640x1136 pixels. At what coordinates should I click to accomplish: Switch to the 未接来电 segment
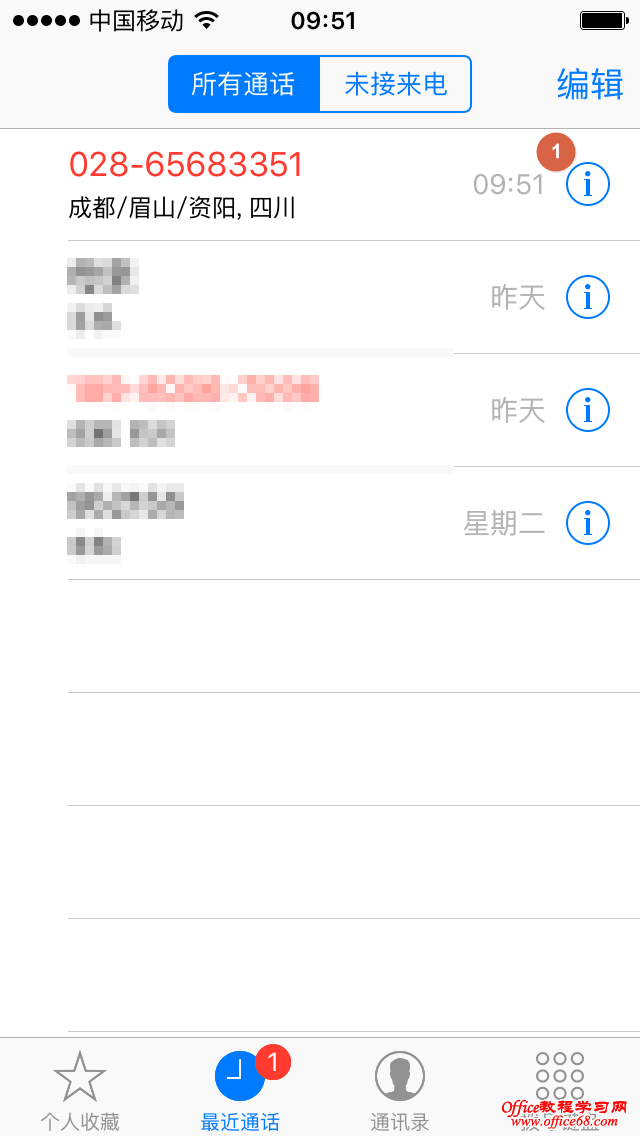[x=395, y=84]
